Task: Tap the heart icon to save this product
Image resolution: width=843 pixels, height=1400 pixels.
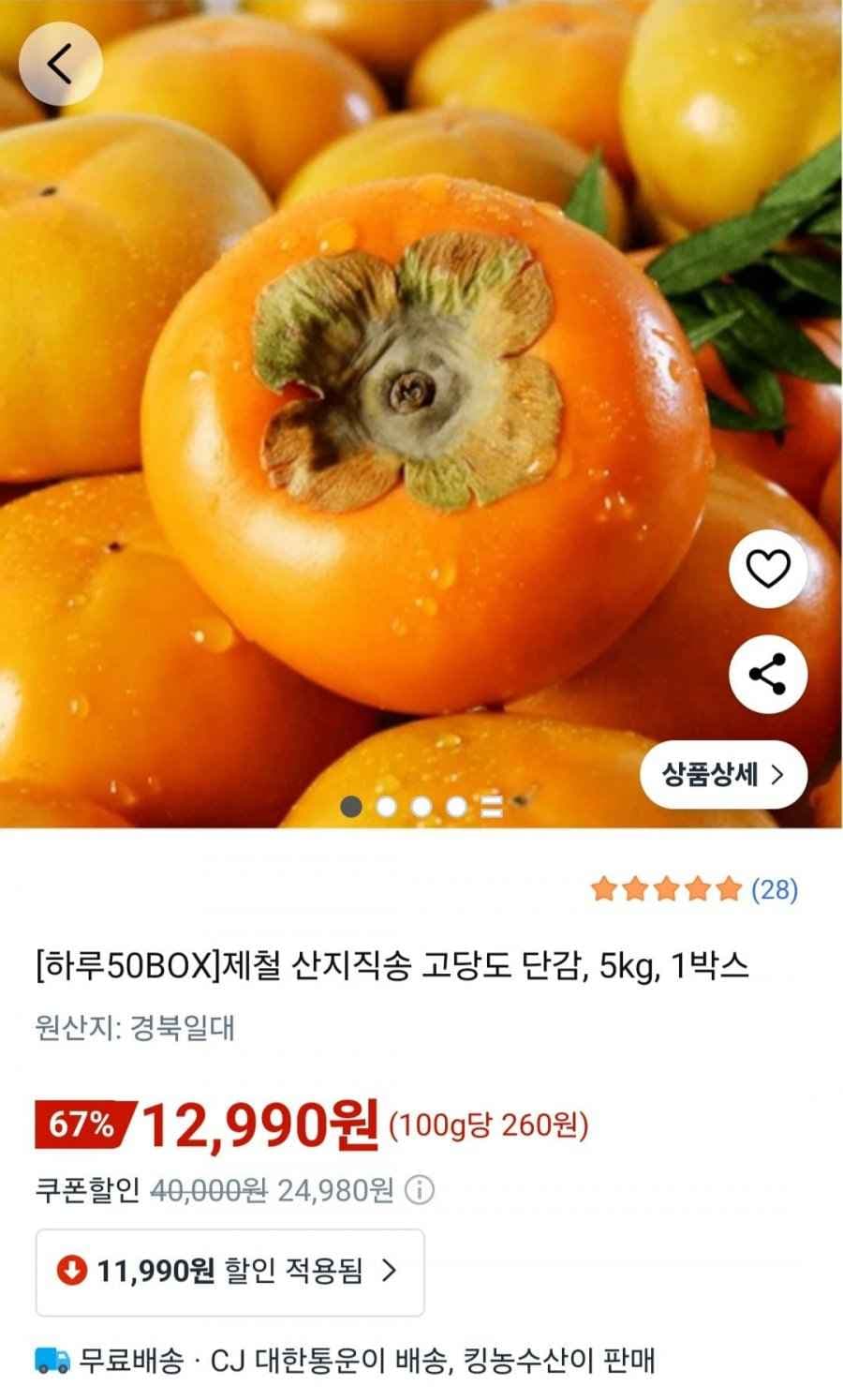Action: [768, 569]
